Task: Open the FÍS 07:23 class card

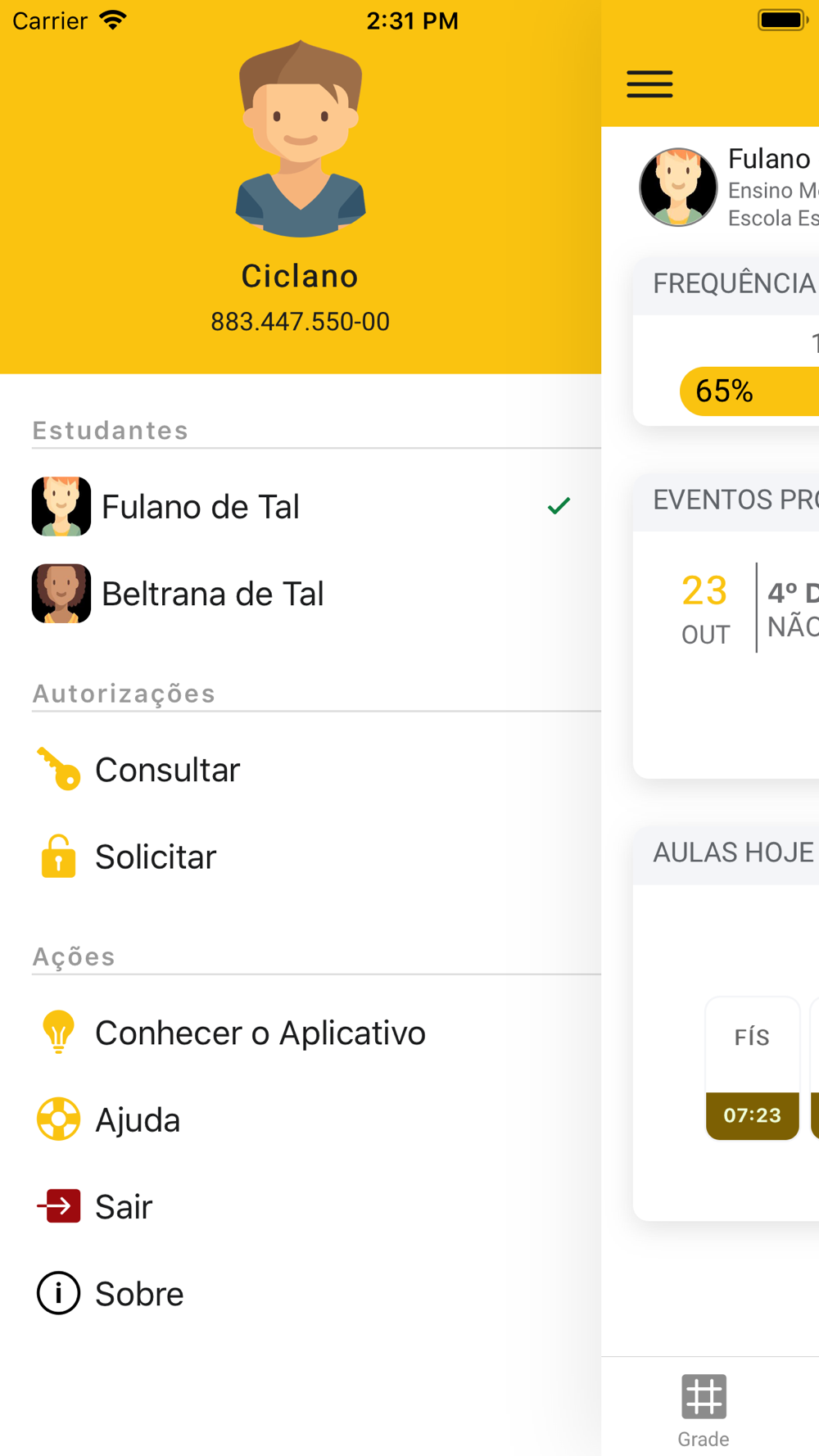Action: pyautogui.click(x=752, y=1068)
